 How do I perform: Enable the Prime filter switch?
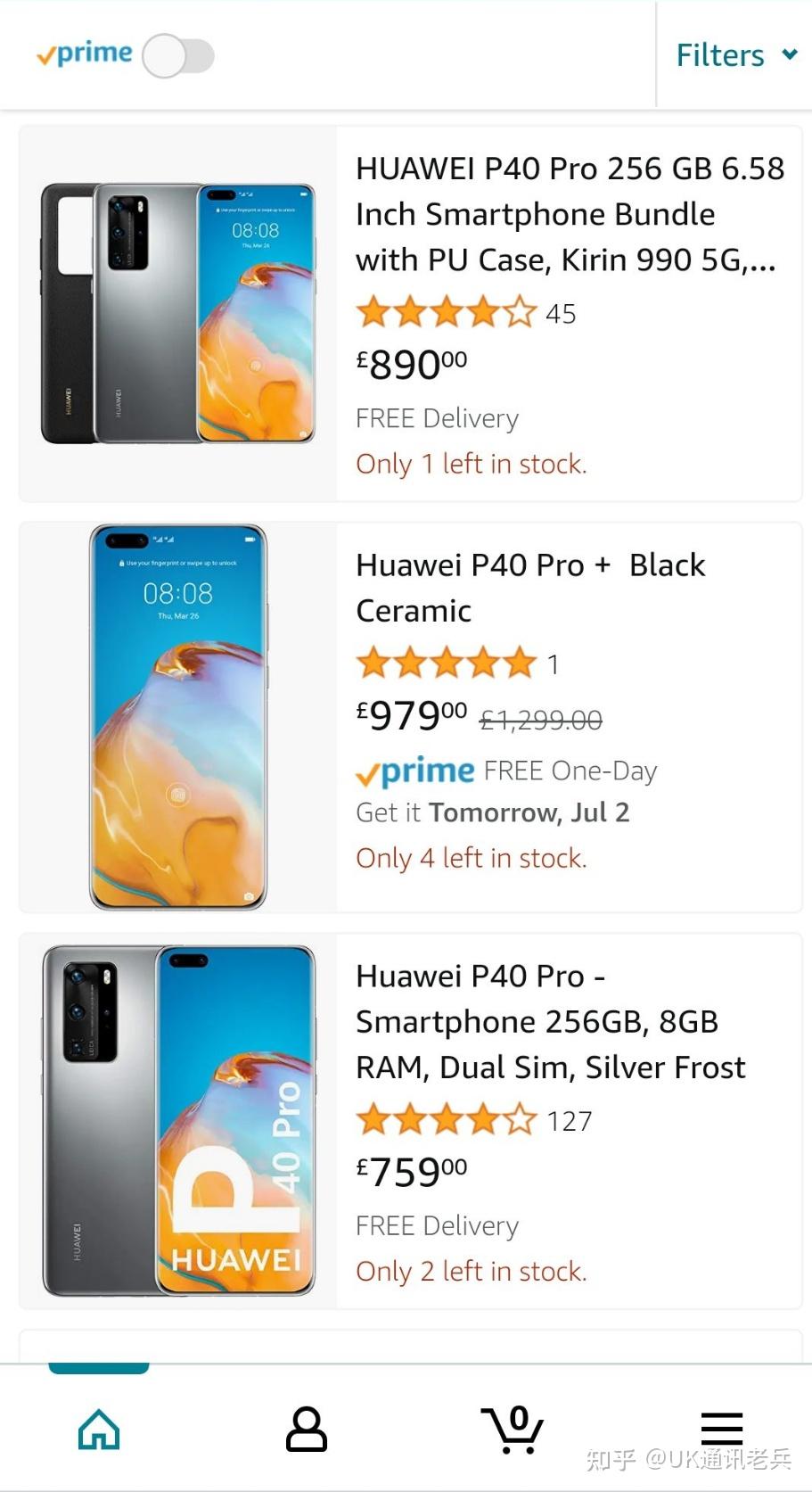178,56
